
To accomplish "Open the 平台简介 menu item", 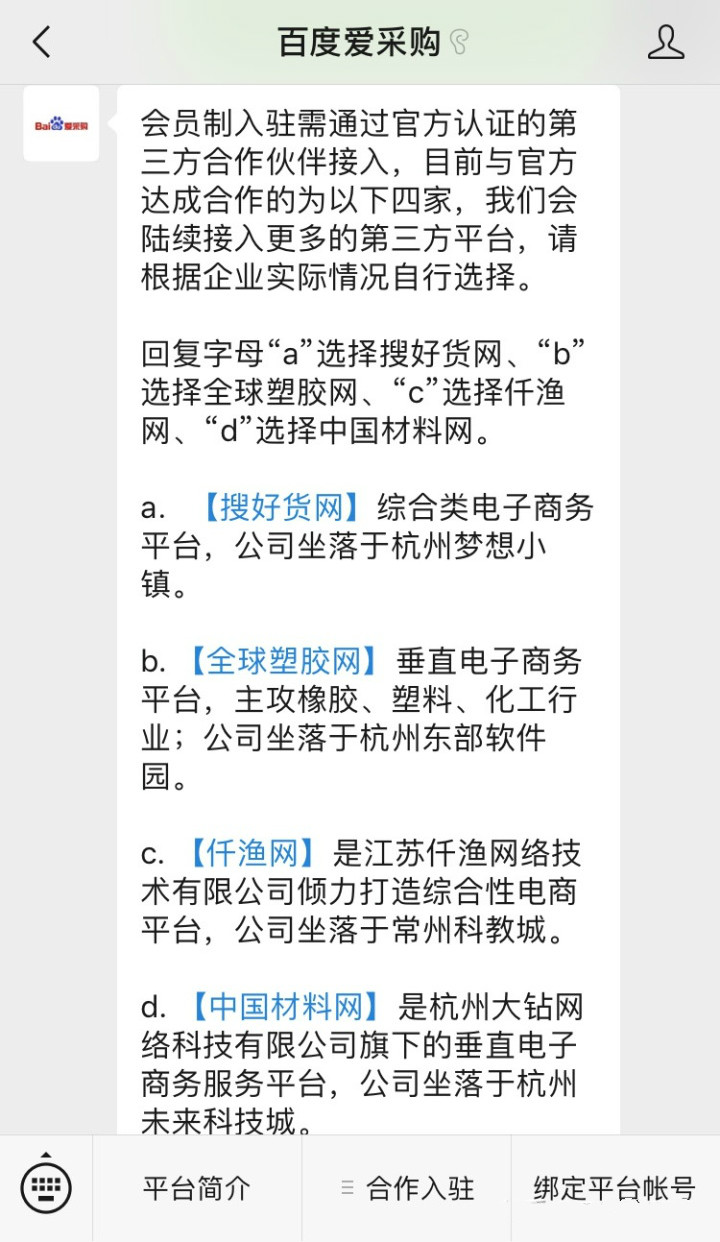I will point(196,1188).
